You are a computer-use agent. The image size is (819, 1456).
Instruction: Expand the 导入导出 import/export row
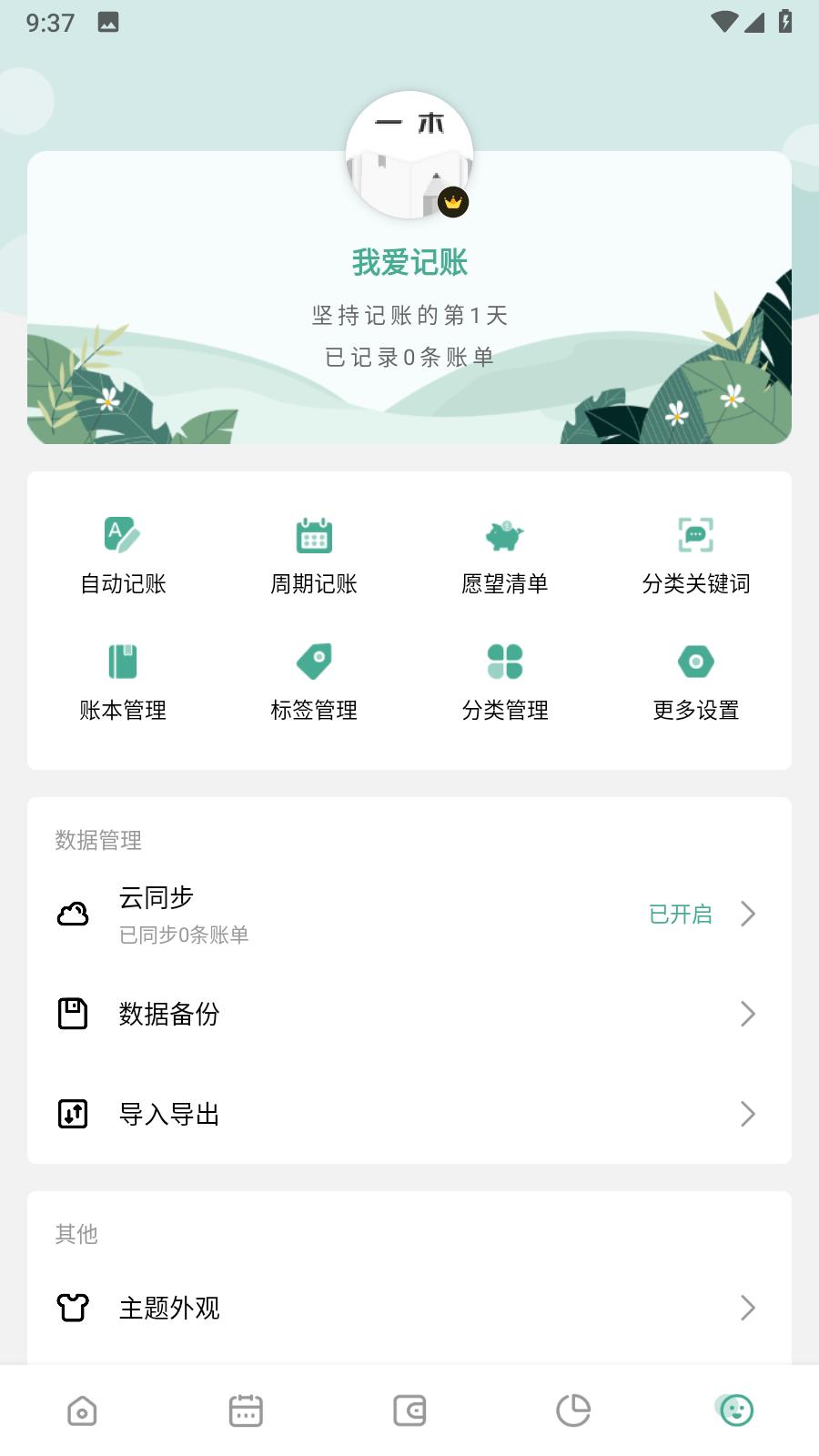tap(409, 1114)
